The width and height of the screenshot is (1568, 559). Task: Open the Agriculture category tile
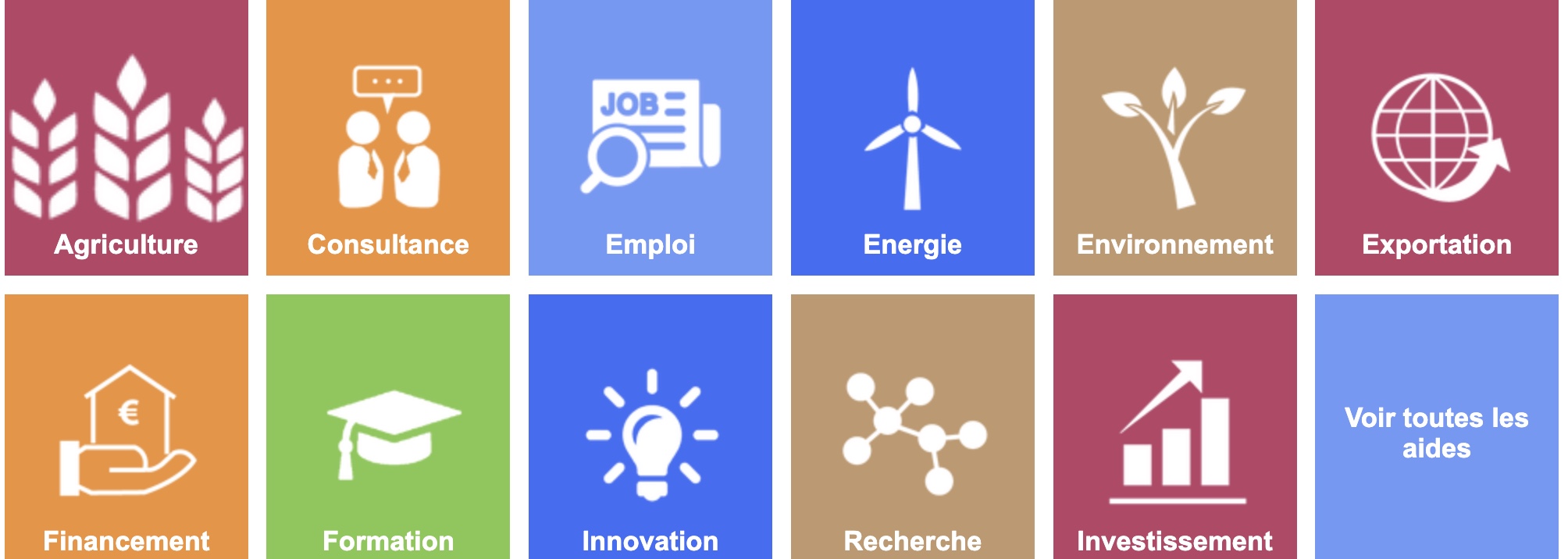pyautogui.click(x=127, y=137)
